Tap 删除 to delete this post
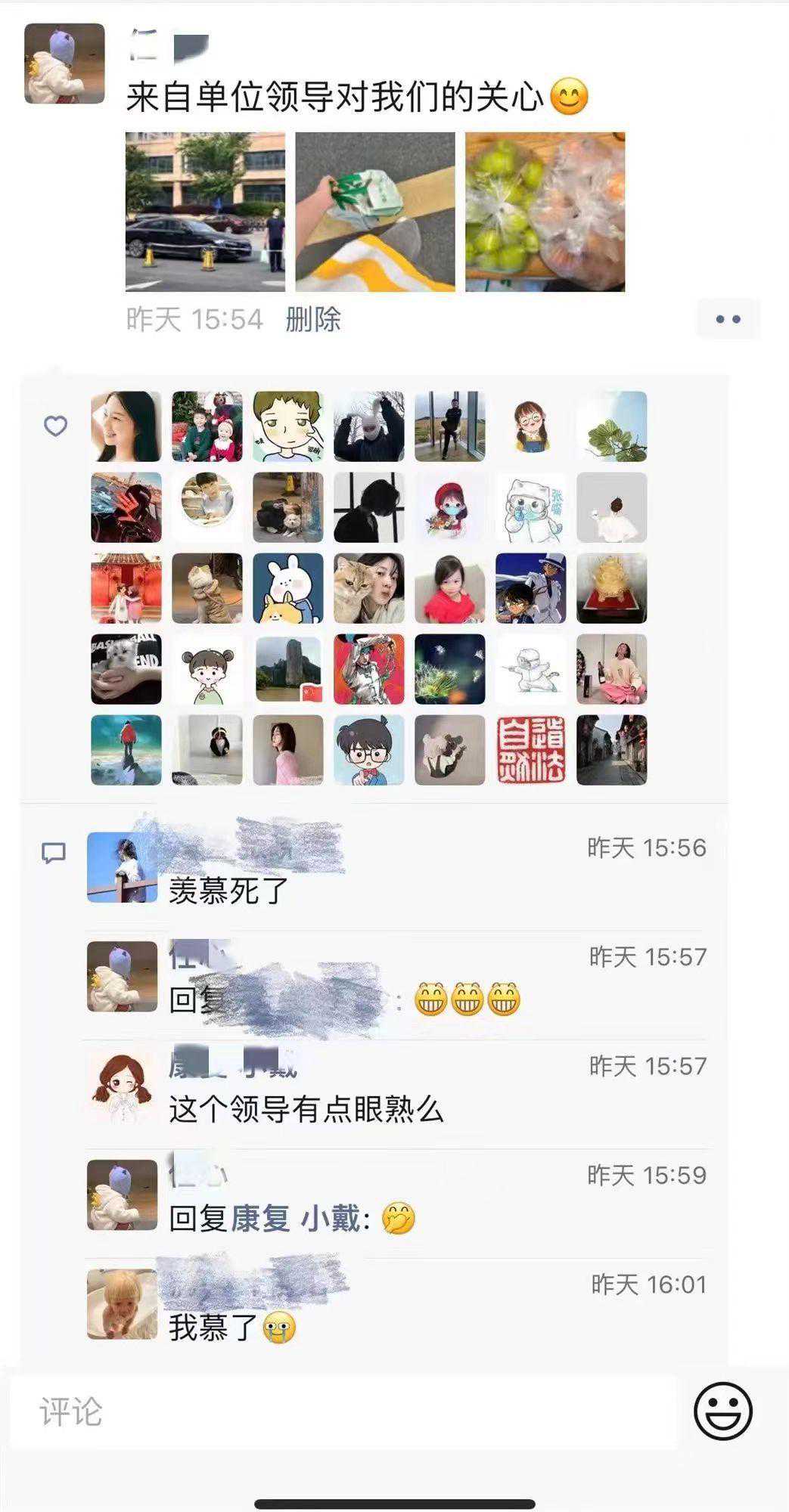 313,319
